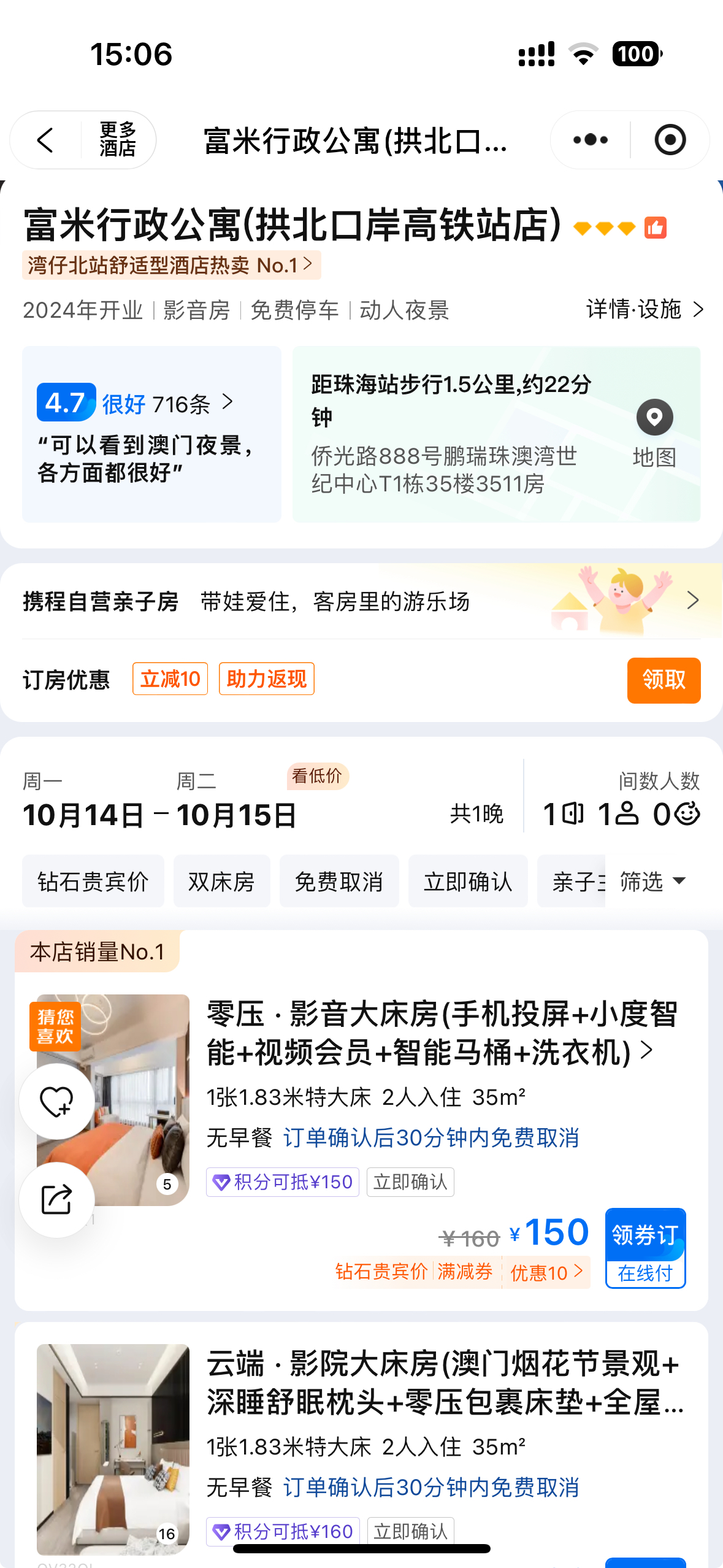
Task: Open 湾仔北站舒适型酒店热卖 No.1 ranking
Action: pos(171,265)
